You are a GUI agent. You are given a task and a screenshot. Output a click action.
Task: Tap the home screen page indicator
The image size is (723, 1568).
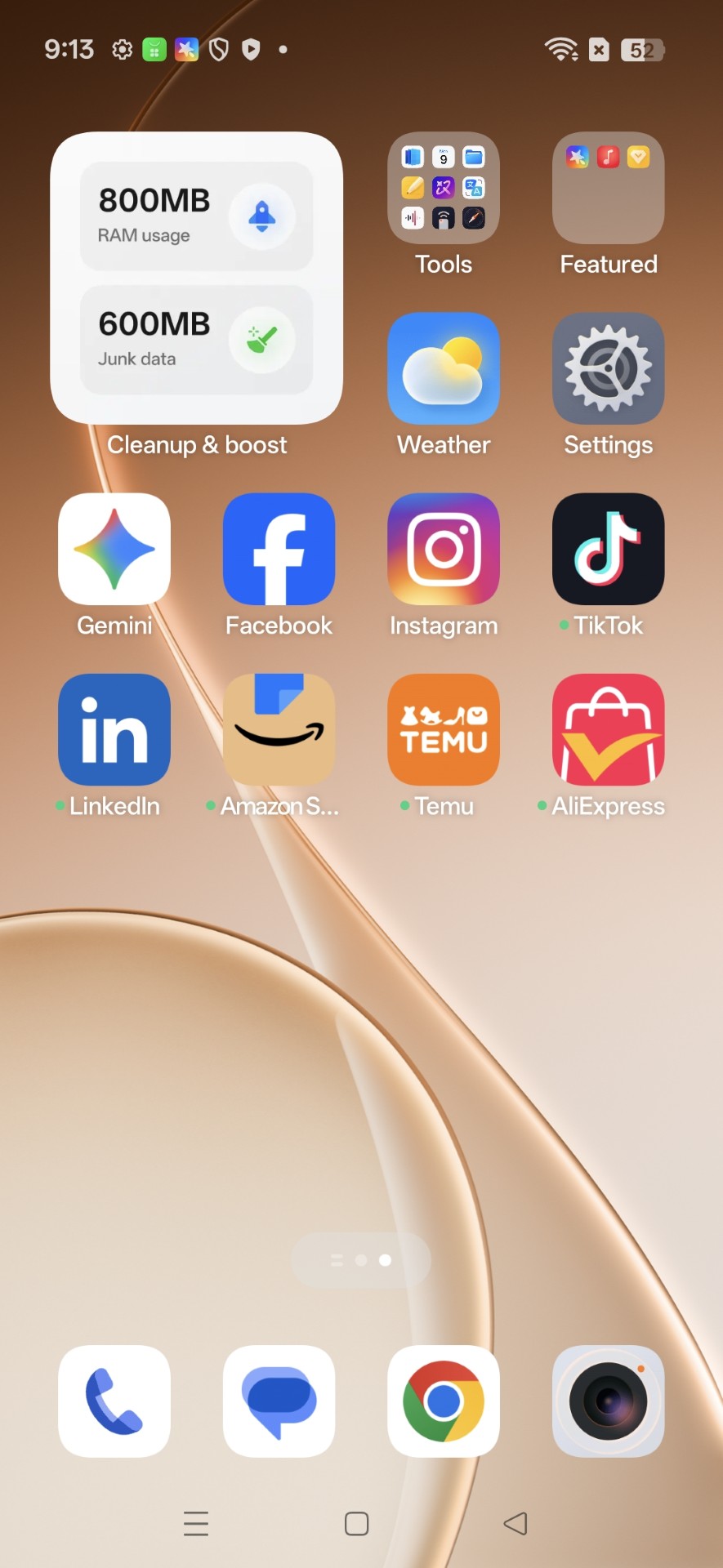click(360, 1260)
